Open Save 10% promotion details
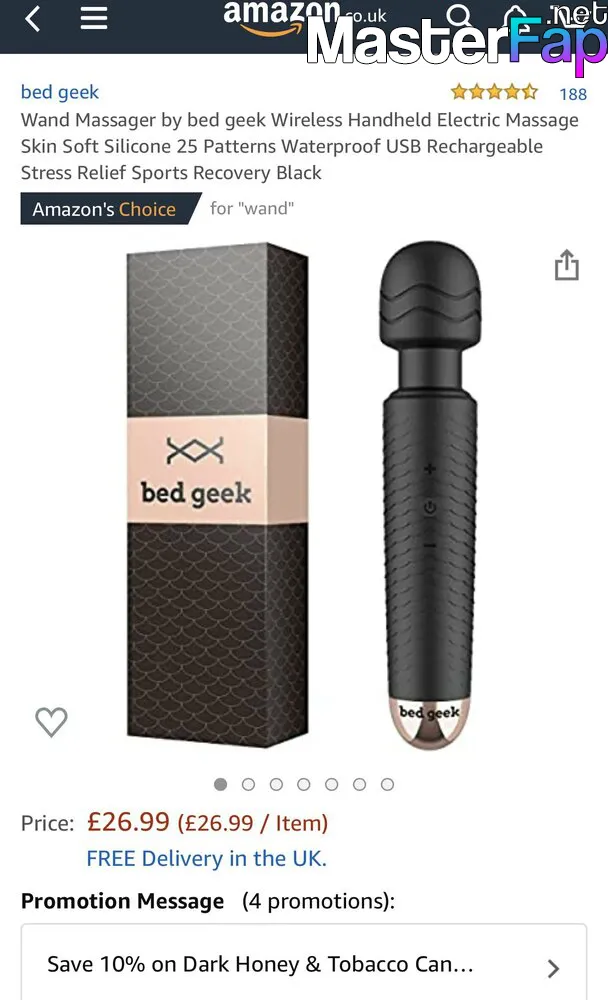This screenshot has height=1000, width=608. pos(304,966)
